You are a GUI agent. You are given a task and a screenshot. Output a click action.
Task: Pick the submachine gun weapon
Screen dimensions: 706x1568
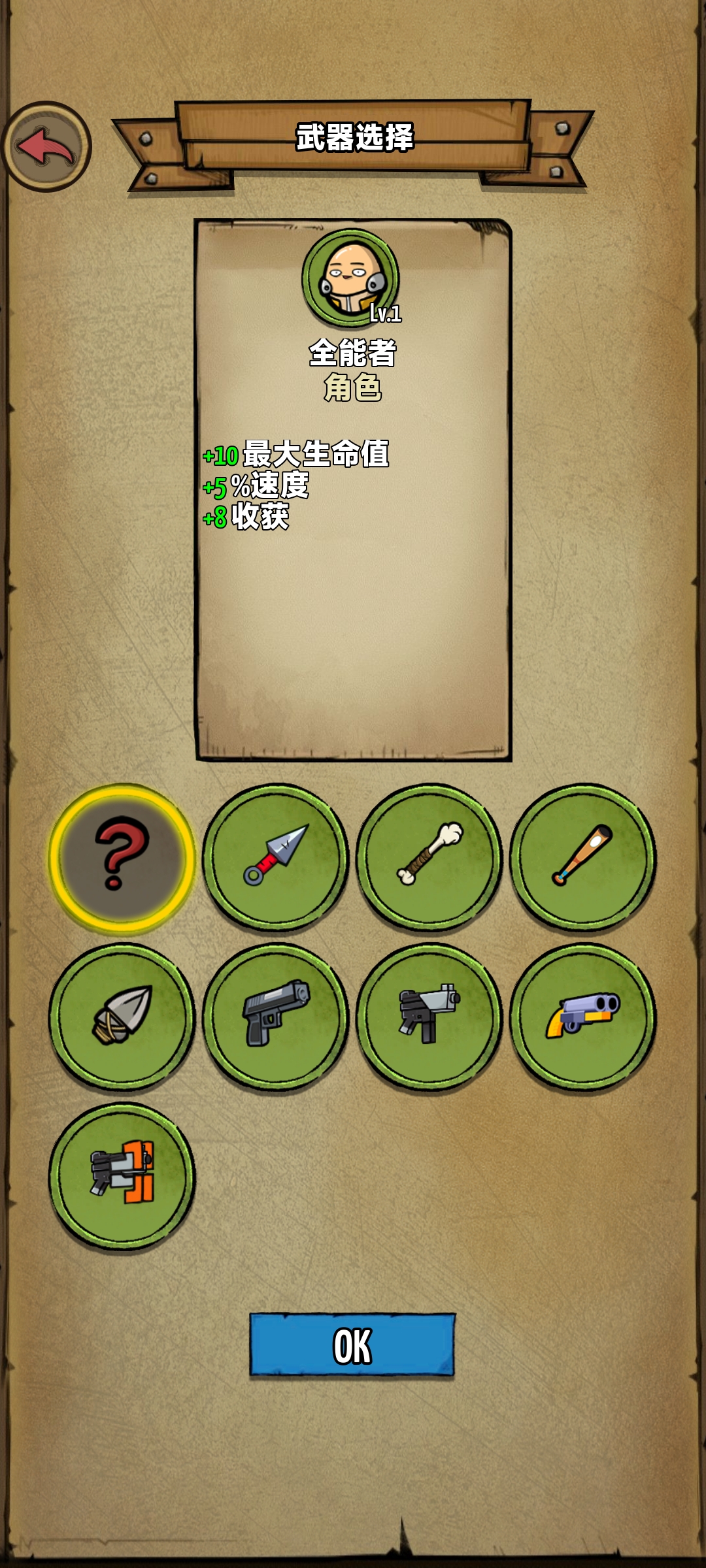[x=429, y=1017]
